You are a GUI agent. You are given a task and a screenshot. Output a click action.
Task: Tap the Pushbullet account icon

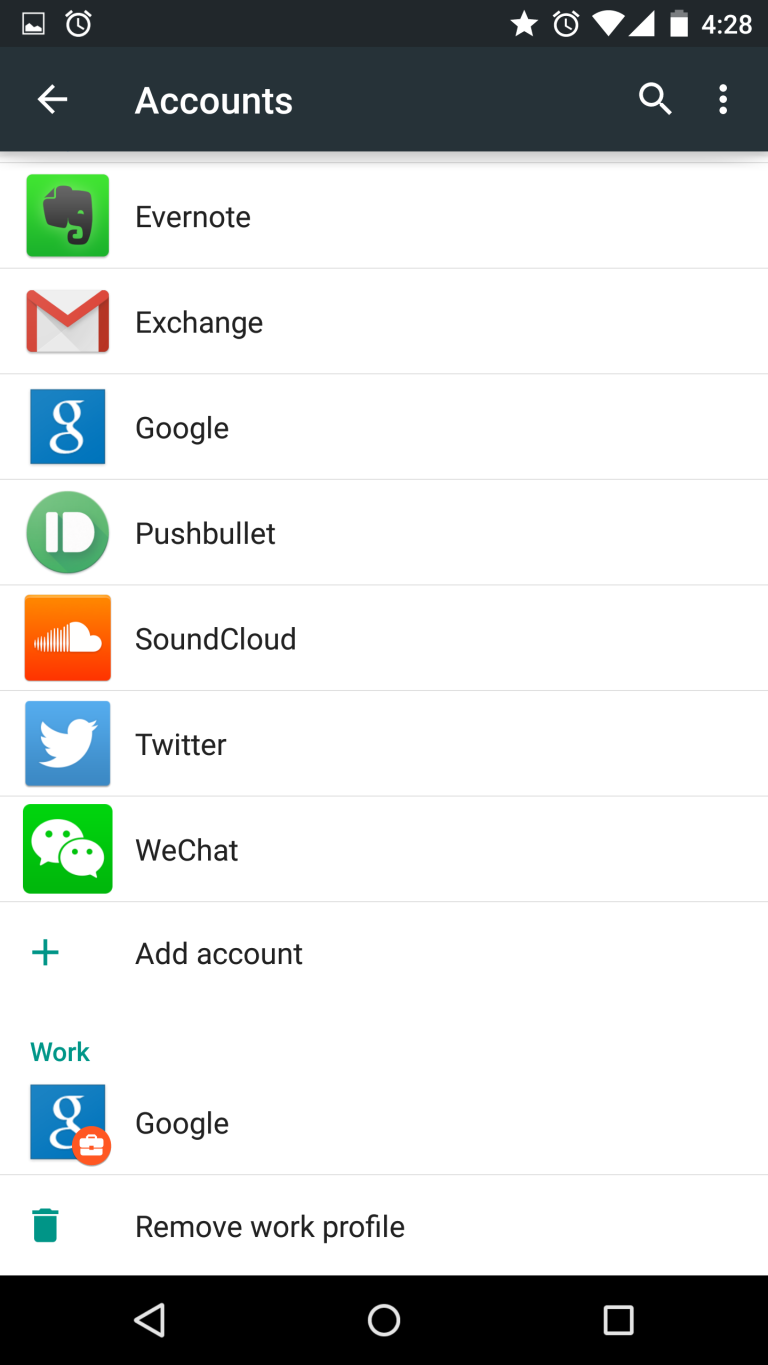(x=67, y=532)
